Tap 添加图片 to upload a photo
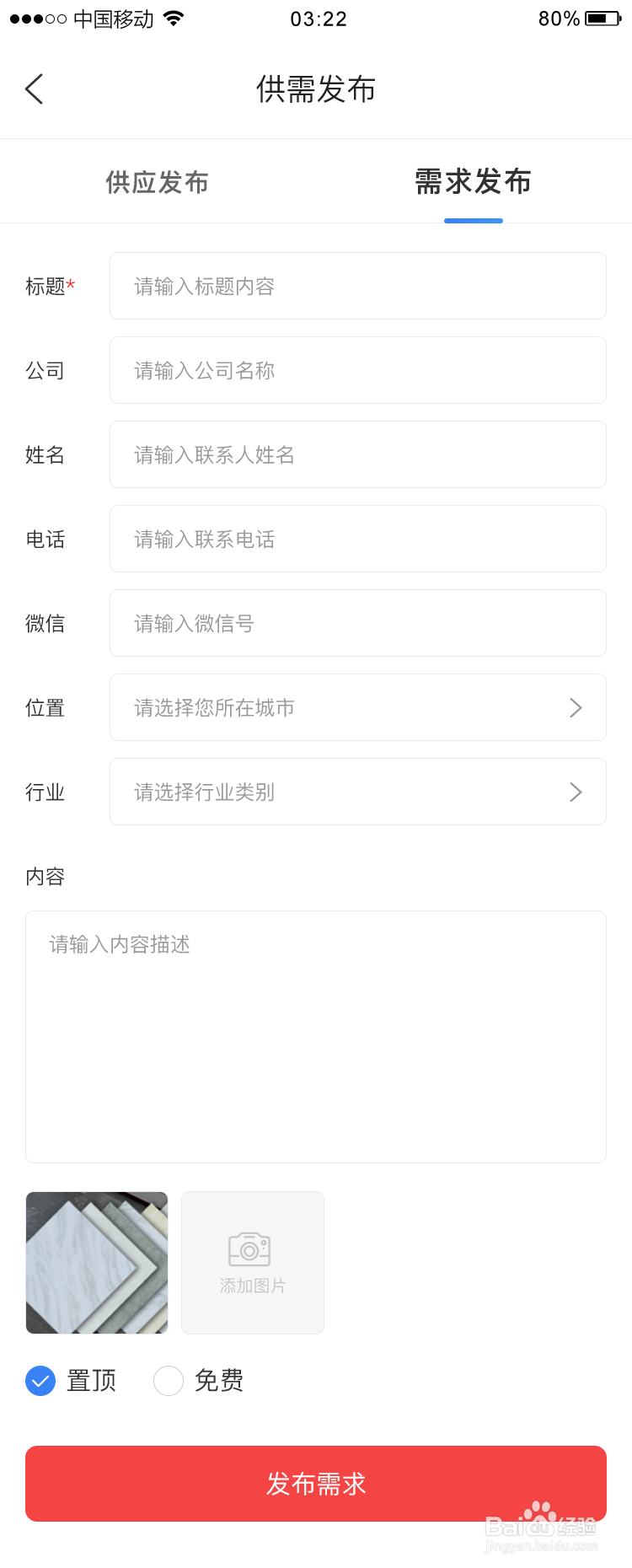Screen dimensions: 632x1568 click(252, 1262)
